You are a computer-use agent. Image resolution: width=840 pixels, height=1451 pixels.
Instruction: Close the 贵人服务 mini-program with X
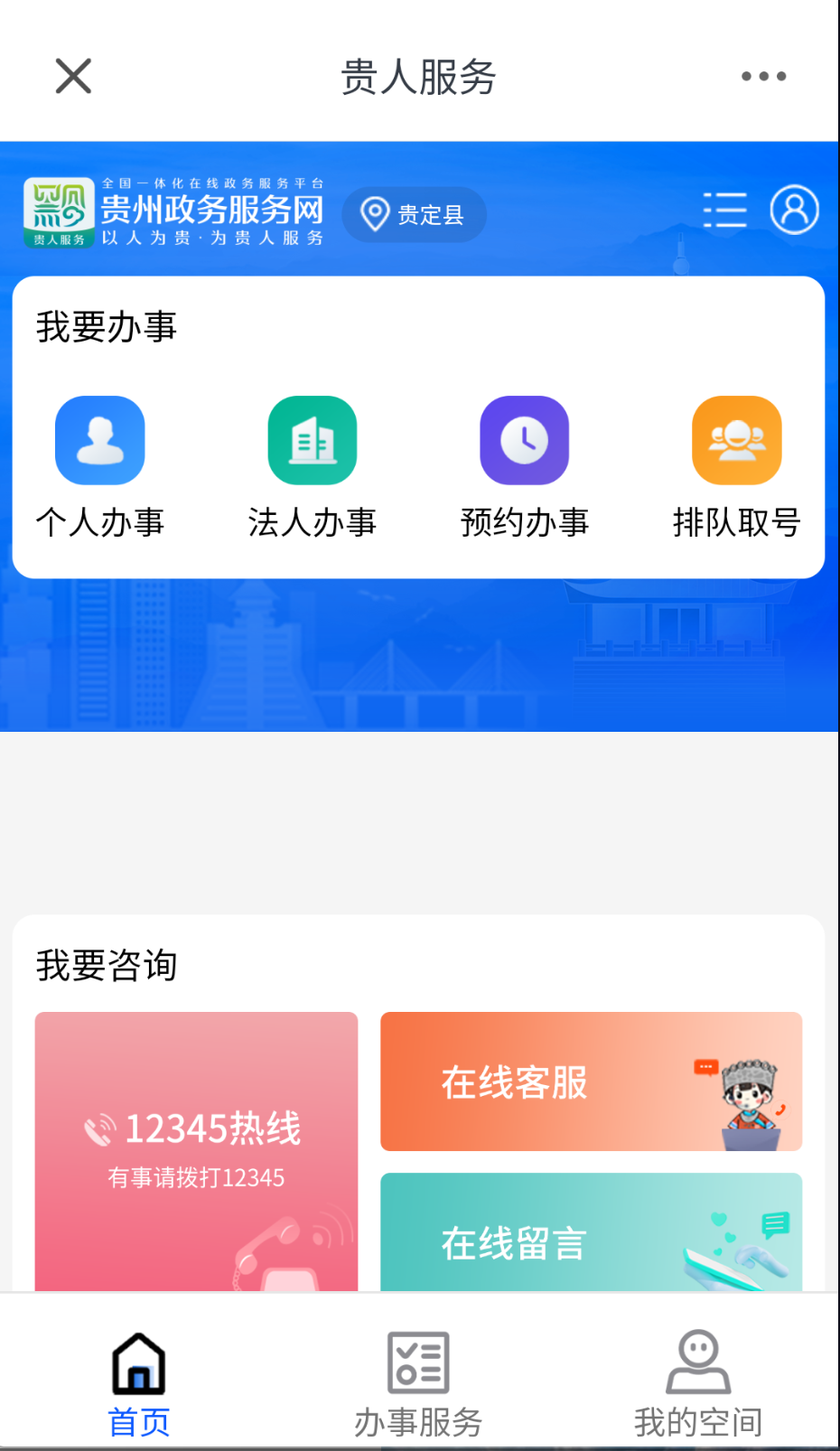tap(72, 76)
